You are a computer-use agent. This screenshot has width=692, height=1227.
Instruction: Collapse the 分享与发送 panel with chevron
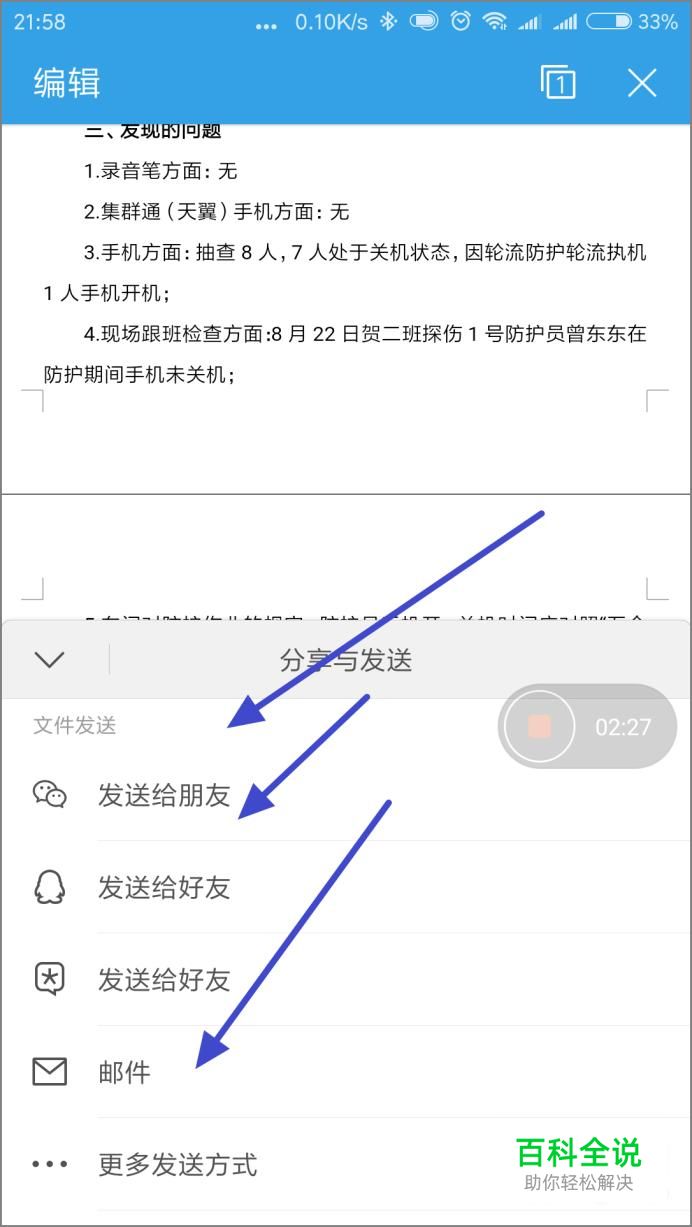49,659
